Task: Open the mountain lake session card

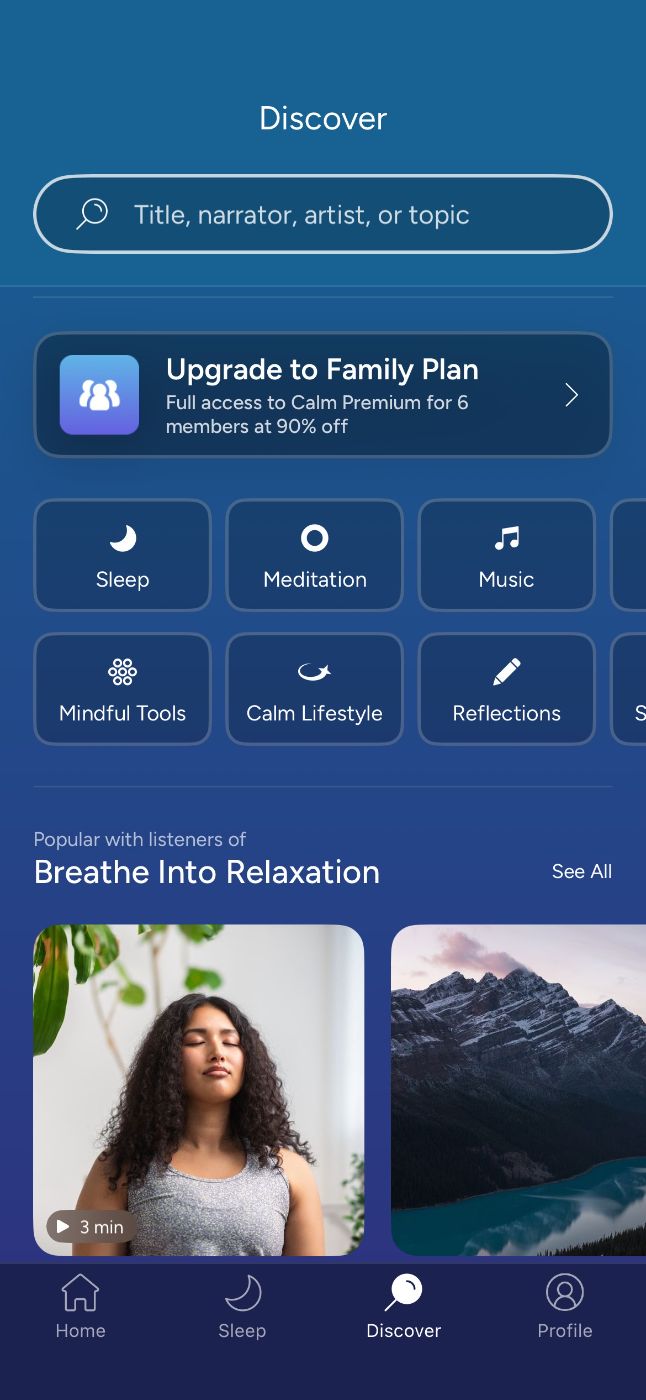Action: 518,1089
